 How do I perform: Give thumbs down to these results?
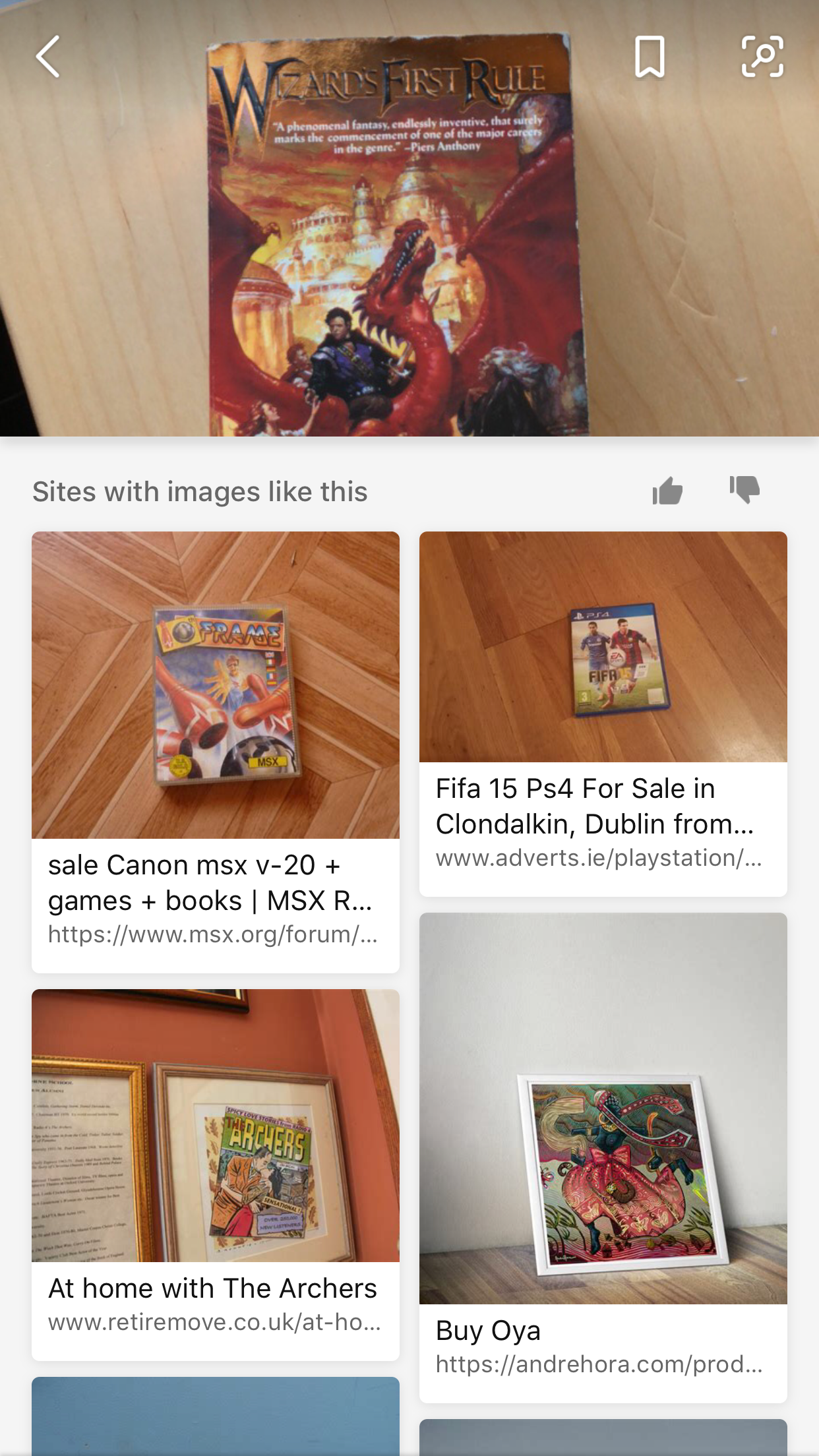click(744, 489)
